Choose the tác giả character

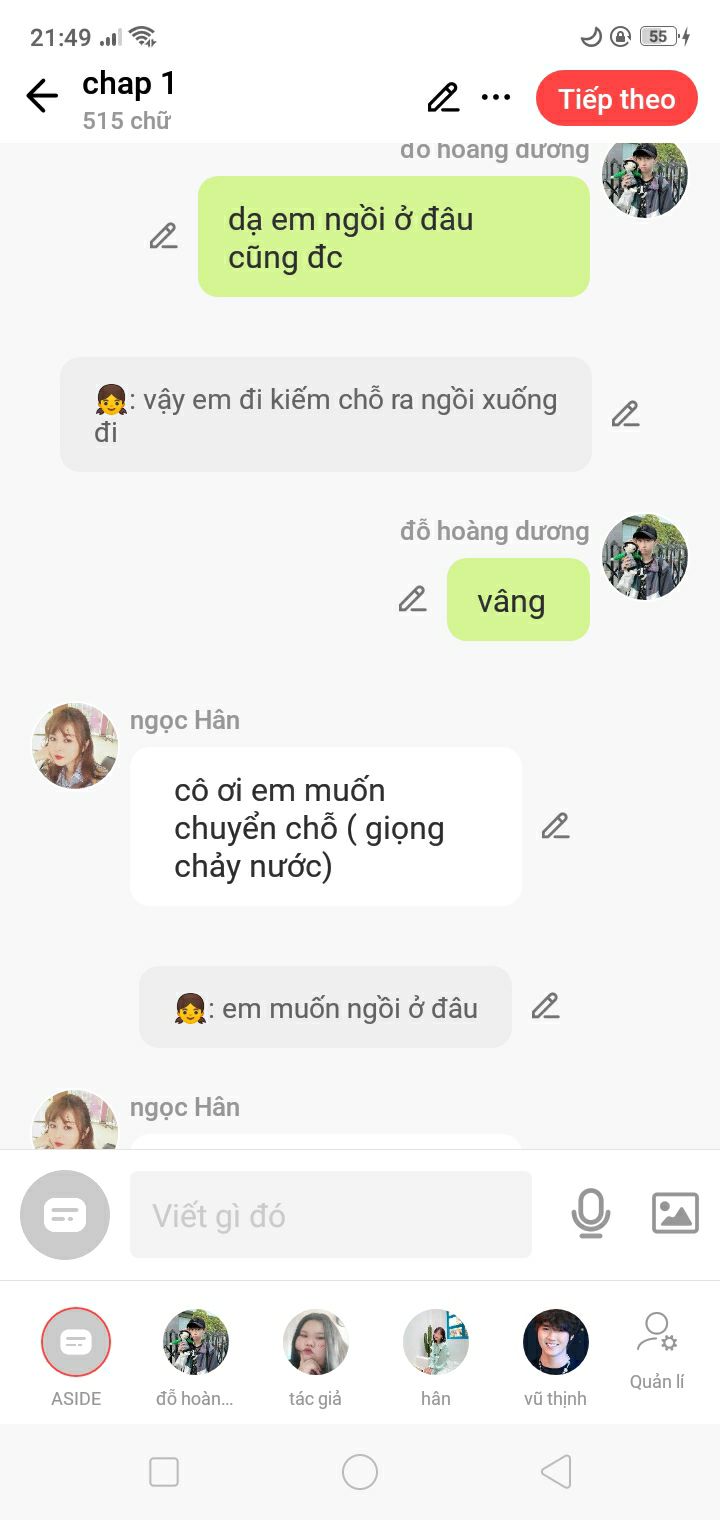(x=316, y=1342)
